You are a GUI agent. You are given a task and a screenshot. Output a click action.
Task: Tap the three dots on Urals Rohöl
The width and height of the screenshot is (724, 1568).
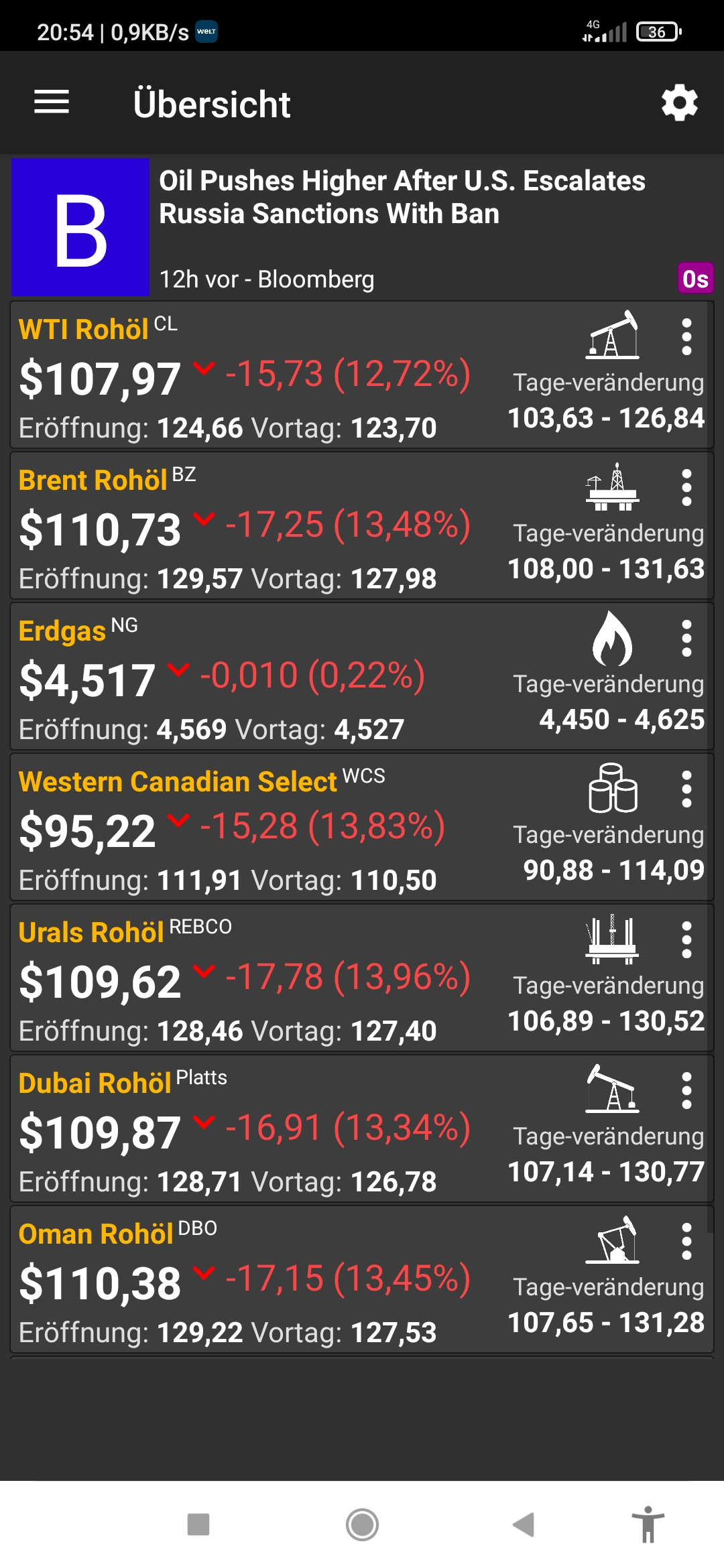click(686, 939)
